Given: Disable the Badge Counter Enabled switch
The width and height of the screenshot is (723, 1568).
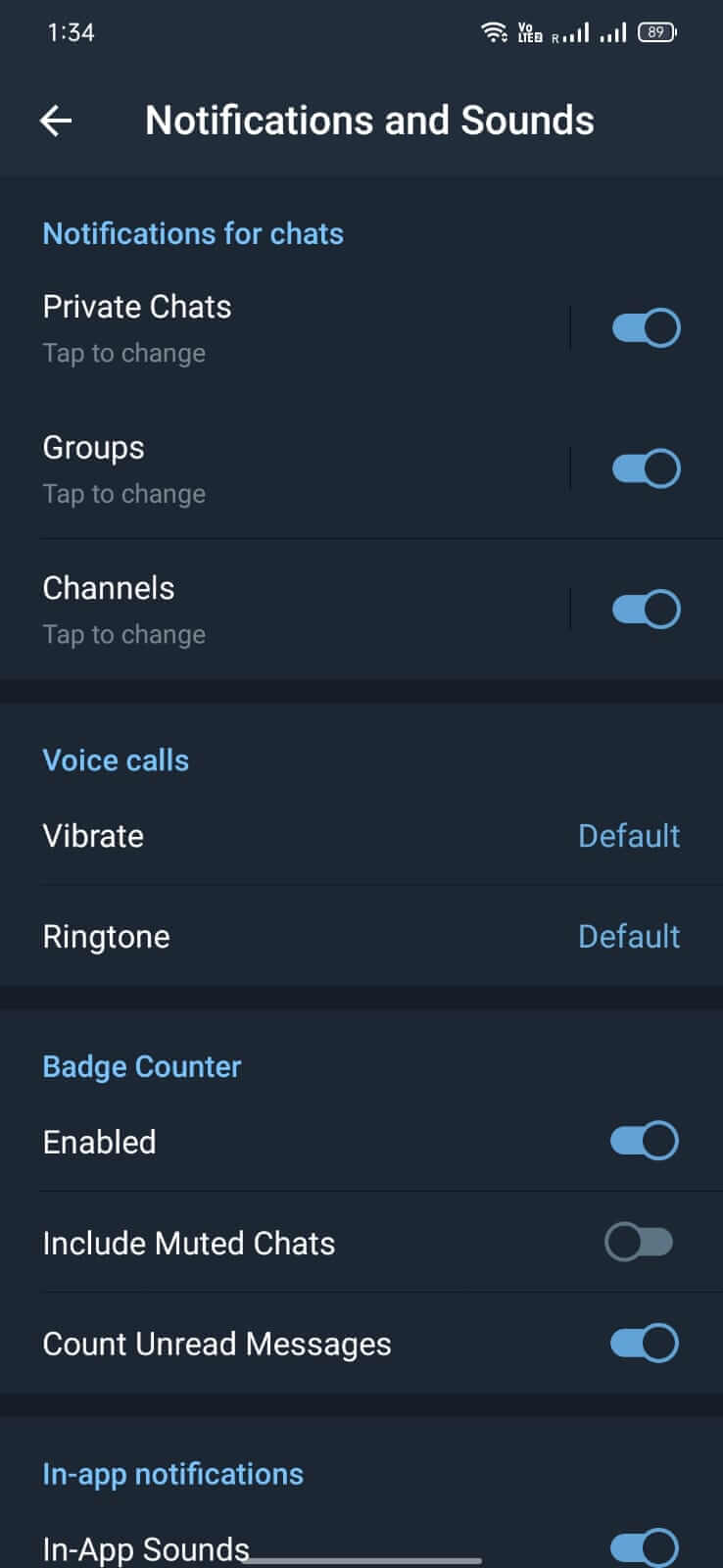Looking at the screenshot, I should click(644, 1141).
